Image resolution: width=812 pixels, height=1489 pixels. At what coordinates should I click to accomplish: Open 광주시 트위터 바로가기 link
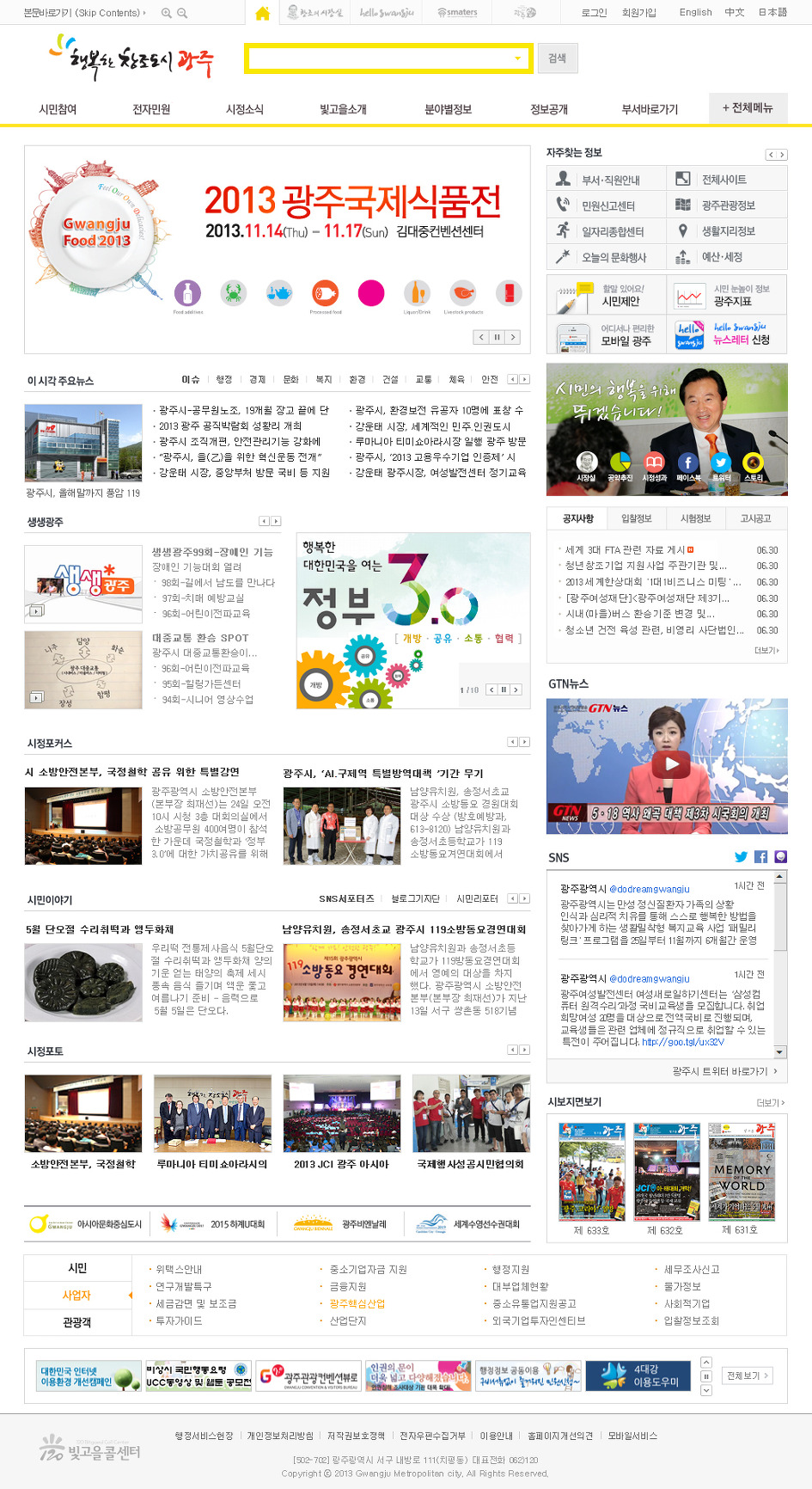[724, 1071]
